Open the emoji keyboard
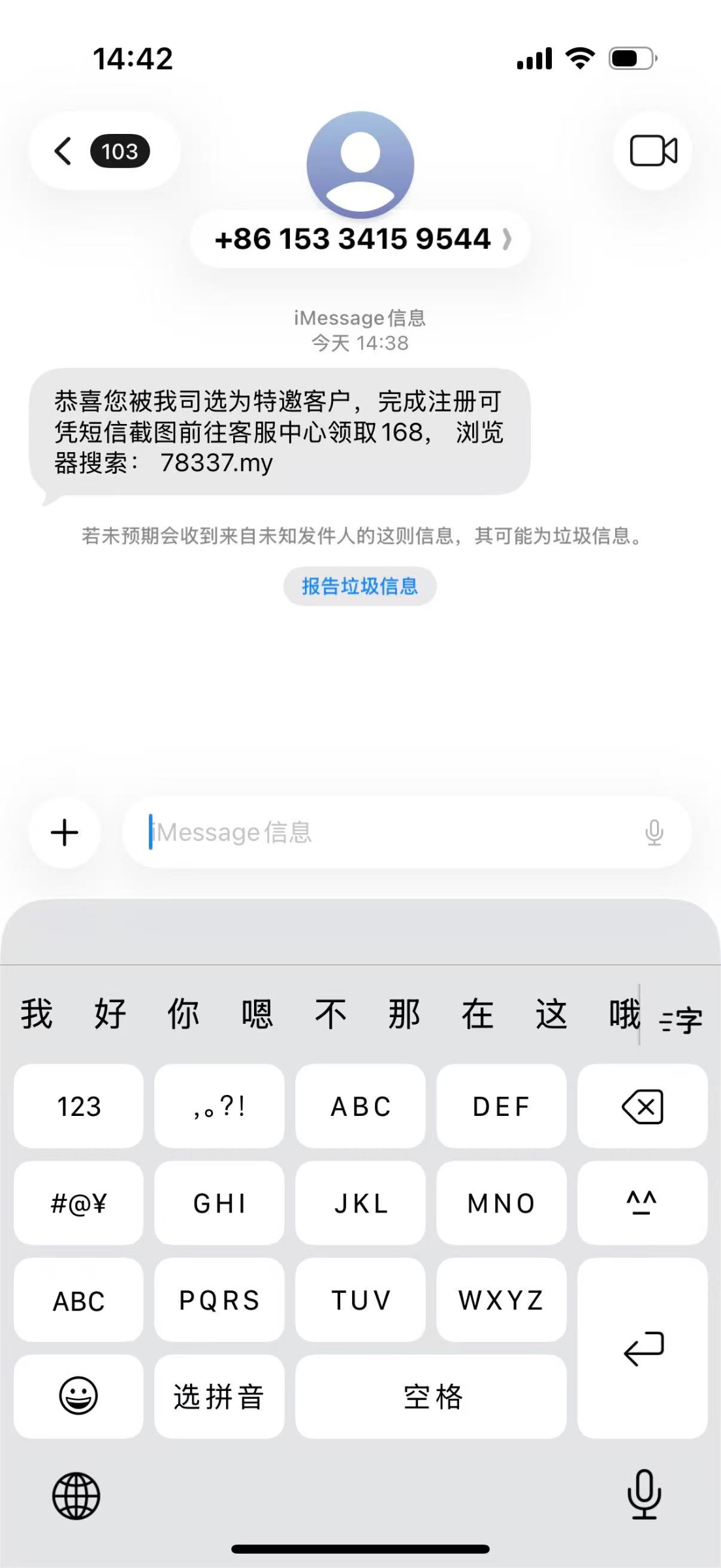 [x=78, y=1396]
